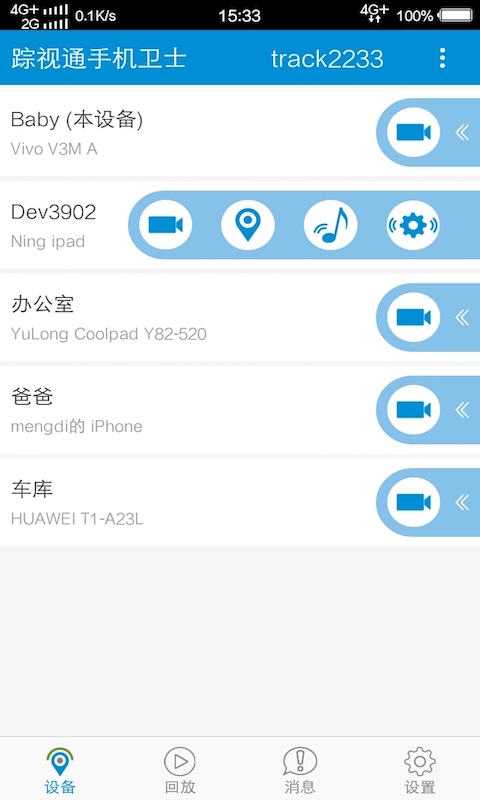The height and width of the screenshot is (800, 480).
Task: Open the three-dot overflow menu
Action: 442,58
